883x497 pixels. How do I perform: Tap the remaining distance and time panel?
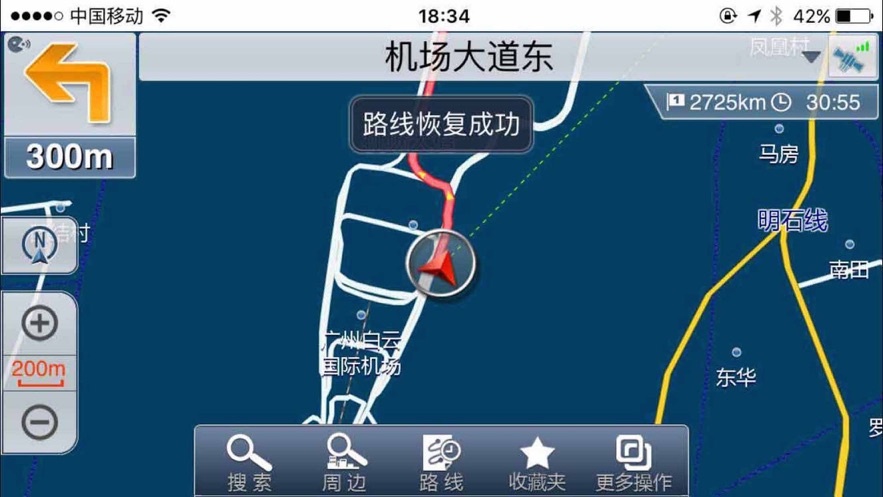click(762, 102)
